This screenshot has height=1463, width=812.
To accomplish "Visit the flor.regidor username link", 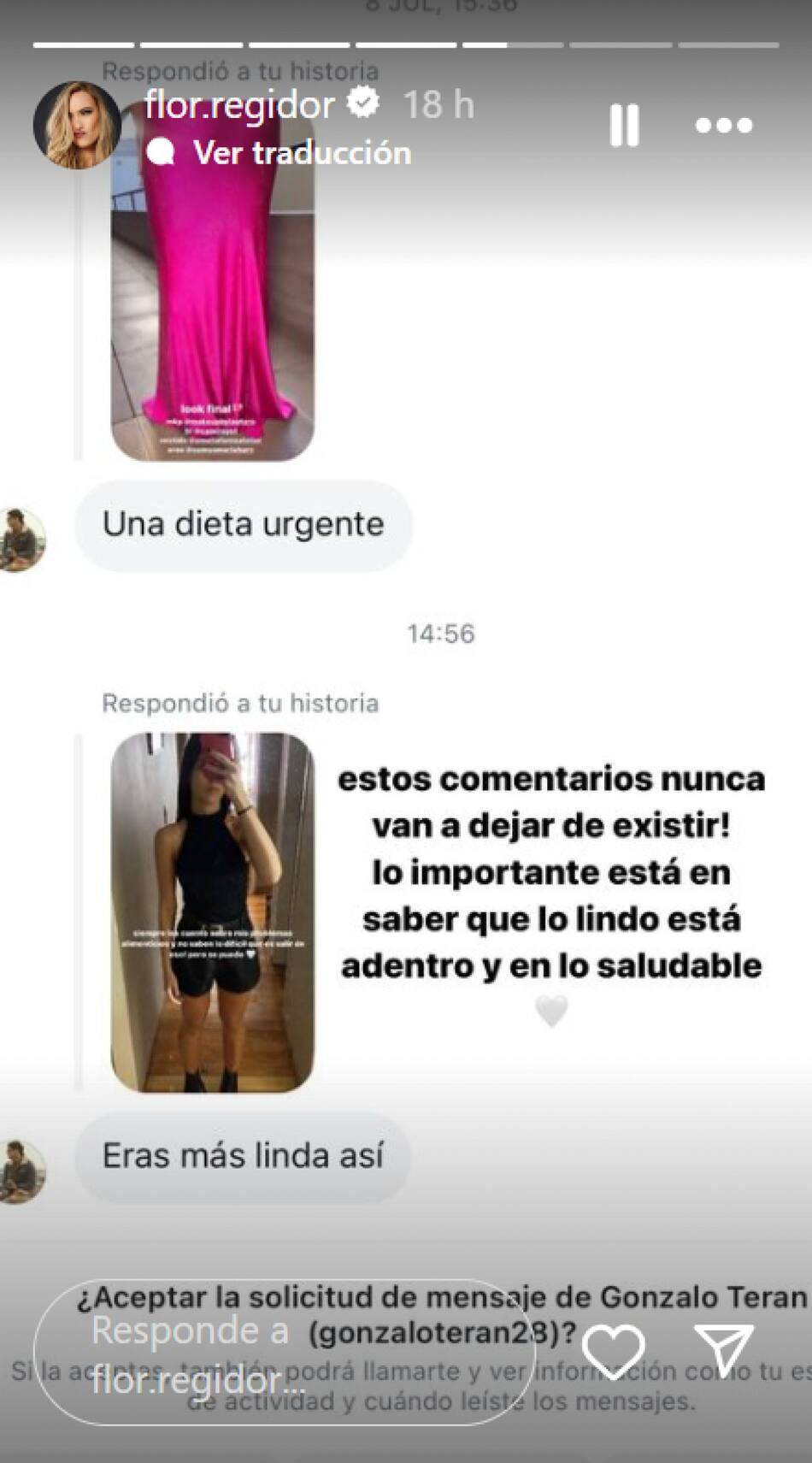I will click(x=239, y=105).
